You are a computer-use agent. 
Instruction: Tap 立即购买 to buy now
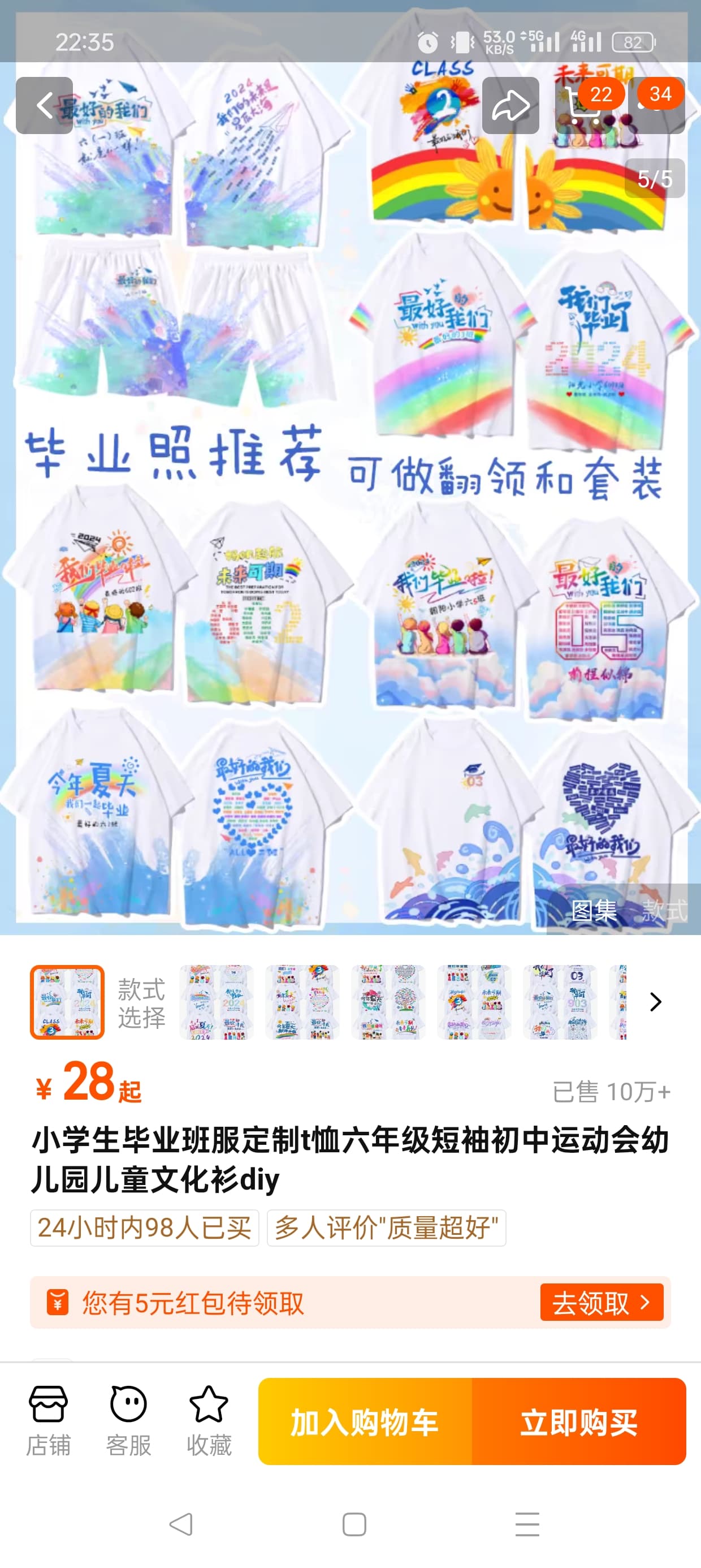click(x=579, y=1421)
